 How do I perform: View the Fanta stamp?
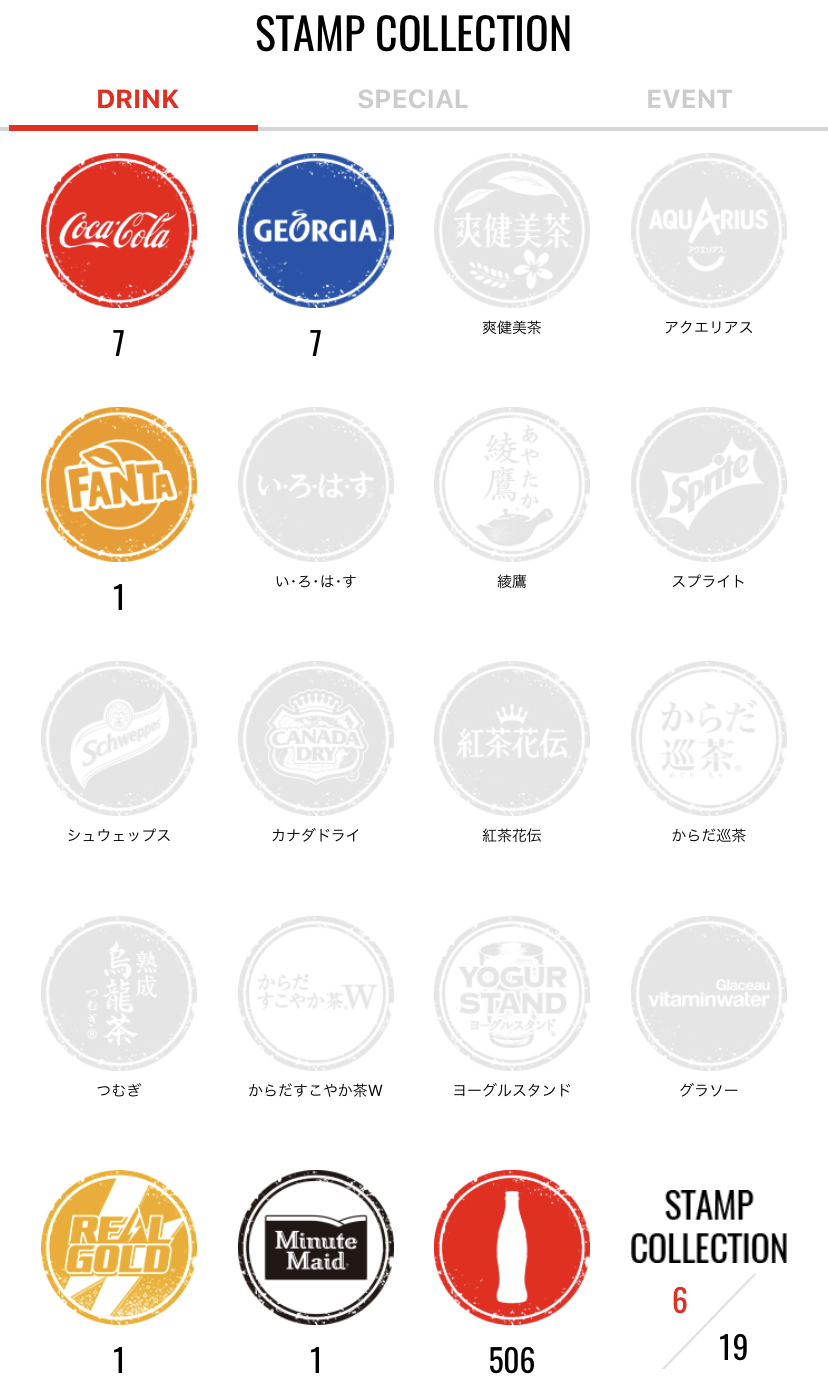[119, 485]
